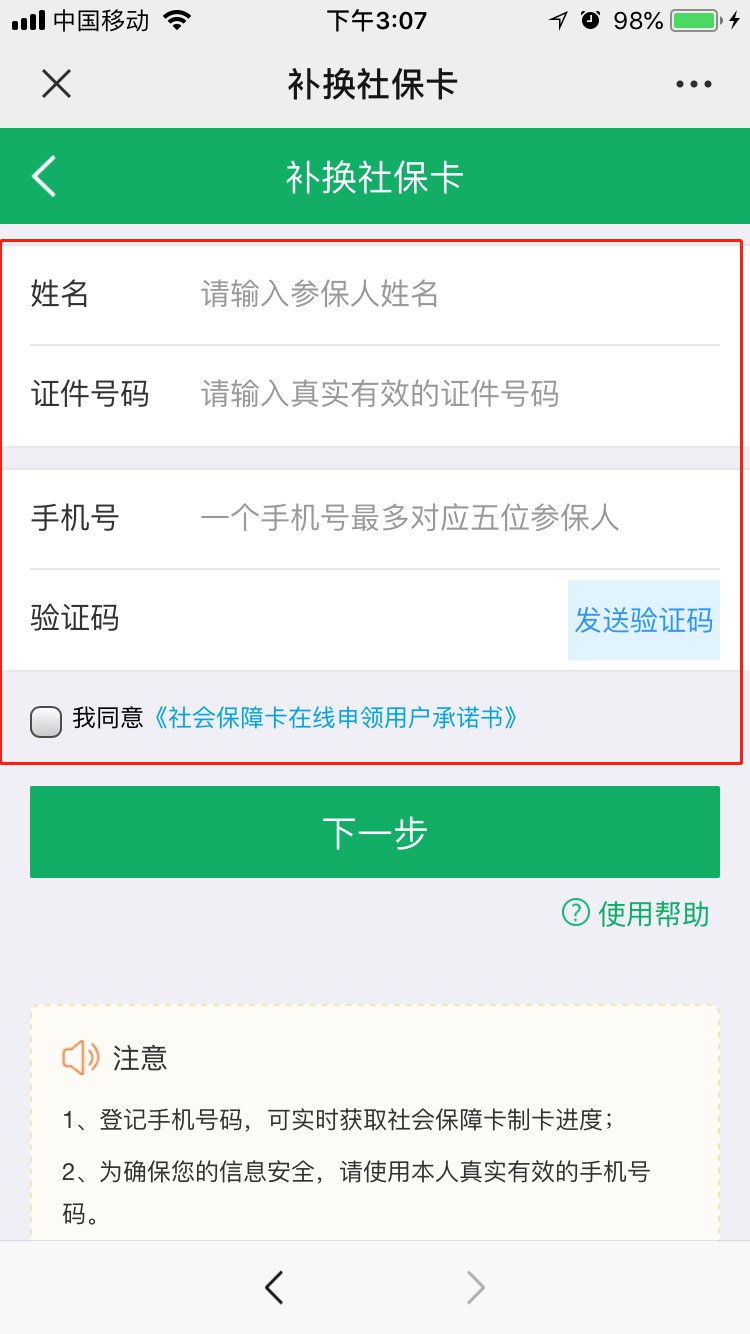Focus the 验证码 verification code field
The height and width of the screenshot is (1334, 750).
pyautogui.click(x=360, y=619)
